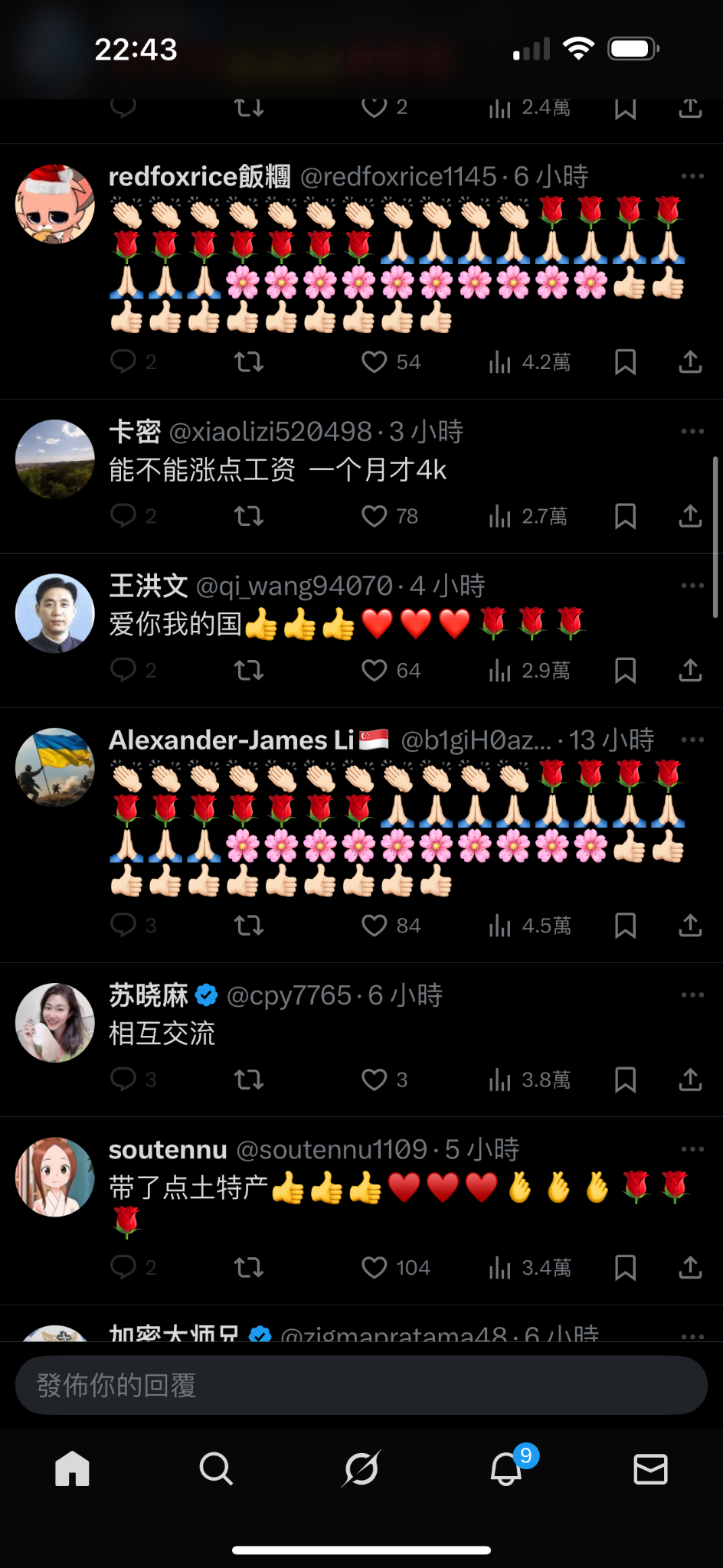This screenshot has height=1568, width=723.
Task: Share 卡密's reply
Action: 690,516
